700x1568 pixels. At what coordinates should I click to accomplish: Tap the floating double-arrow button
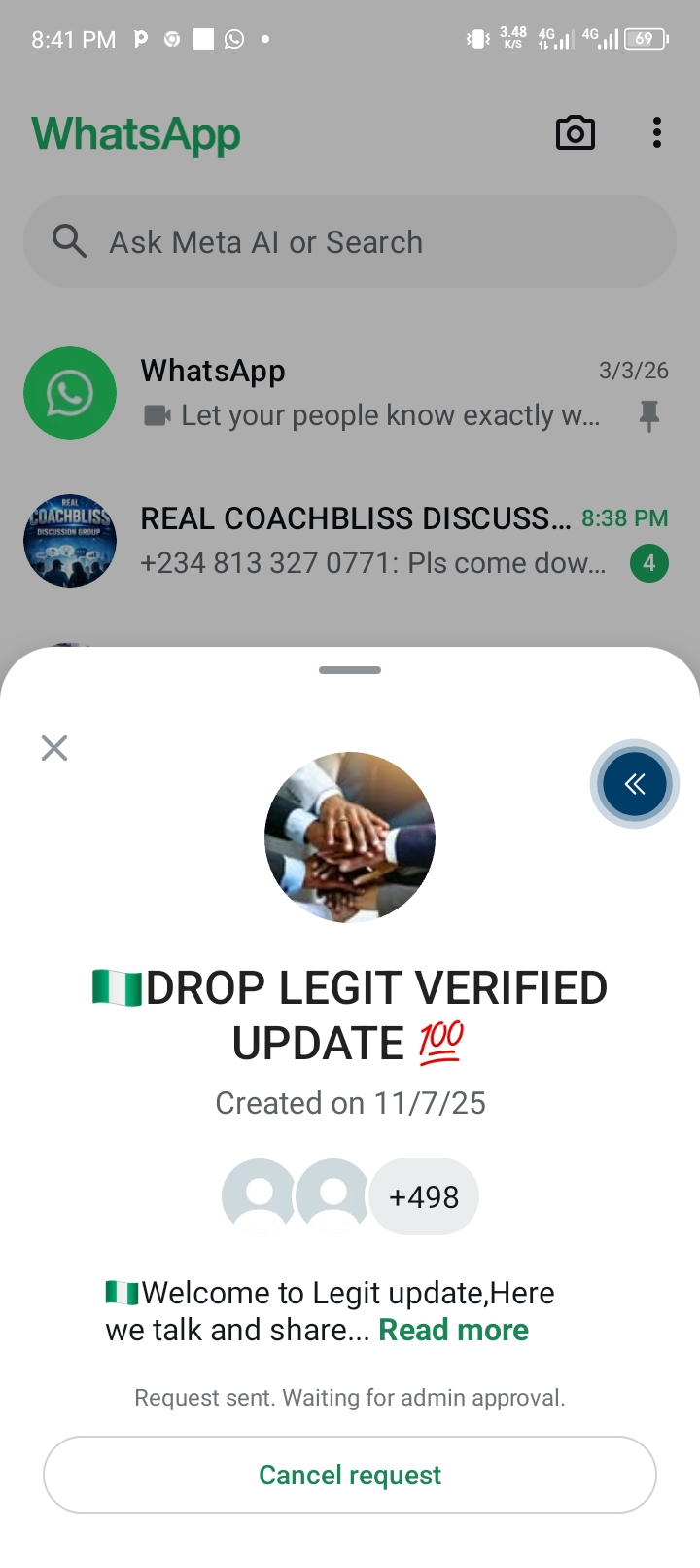tap(634, 784)
